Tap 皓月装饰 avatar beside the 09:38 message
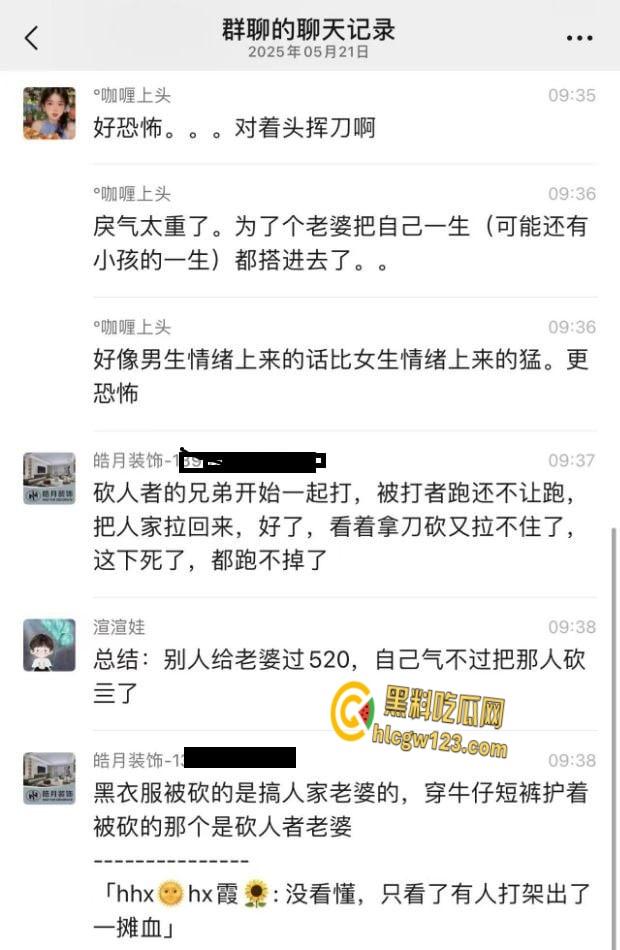This screenshot has height=950, width=620. (x=49, y=778)
